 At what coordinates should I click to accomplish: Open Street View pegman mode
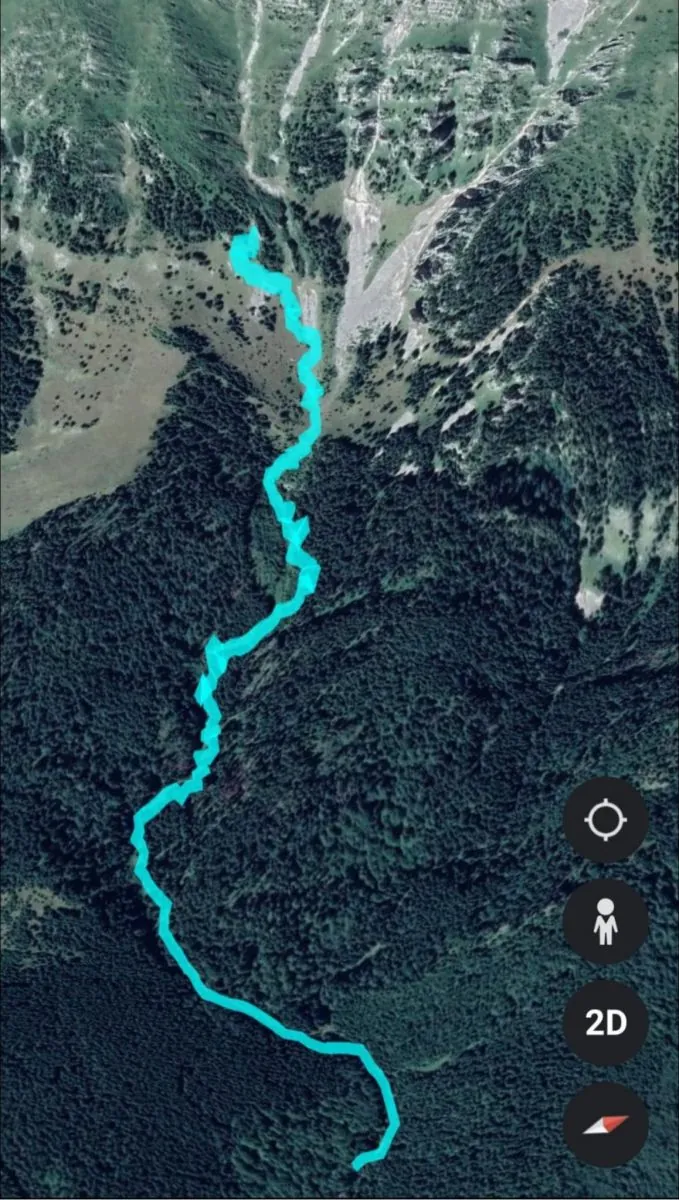[605, 922]
